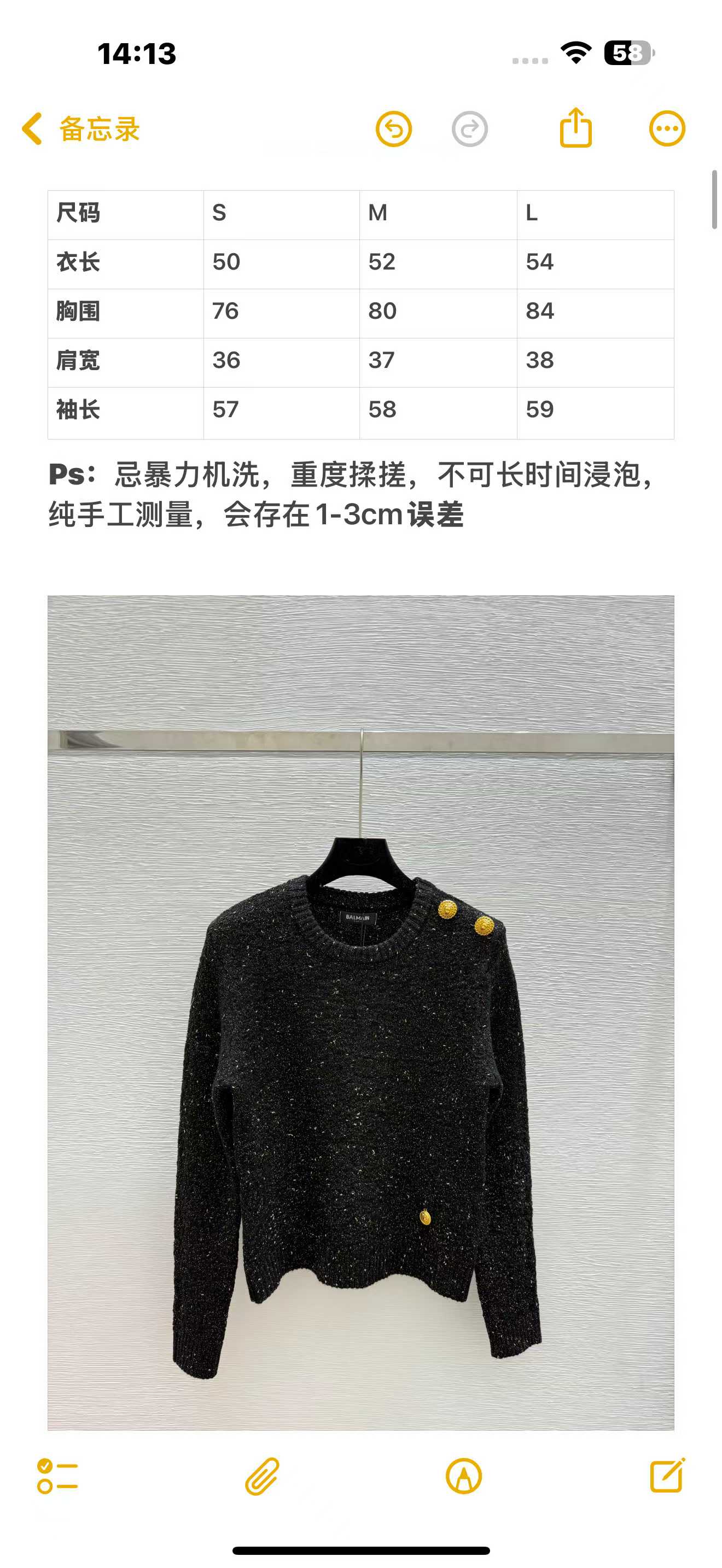Go back to the 备忘录 notes list
The image size is (722, 1568).
80,129
